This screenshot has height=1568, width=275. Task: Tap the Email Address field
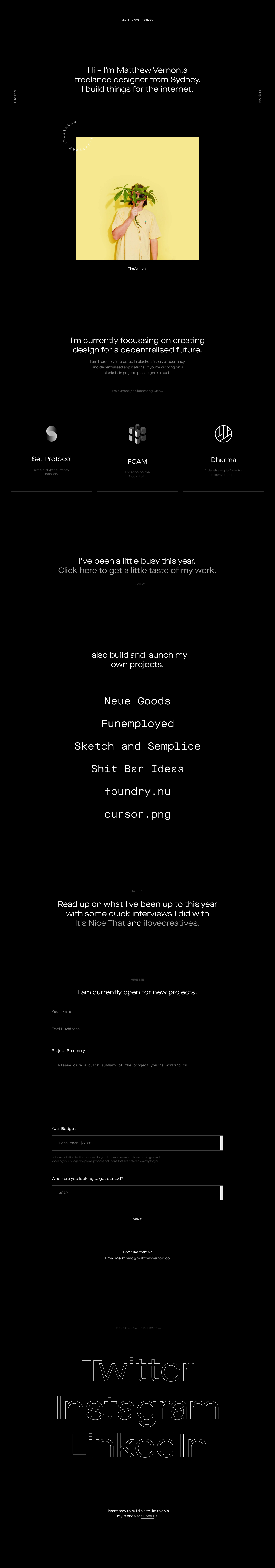(137, 1029)
